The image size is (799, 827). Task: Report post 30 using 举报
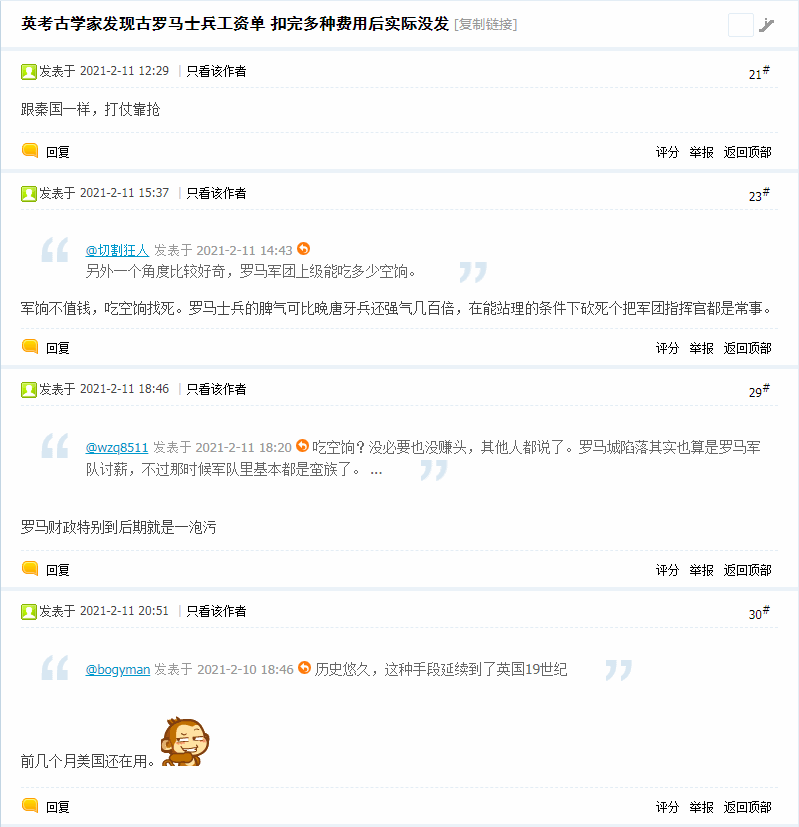[x=701, y=807]
